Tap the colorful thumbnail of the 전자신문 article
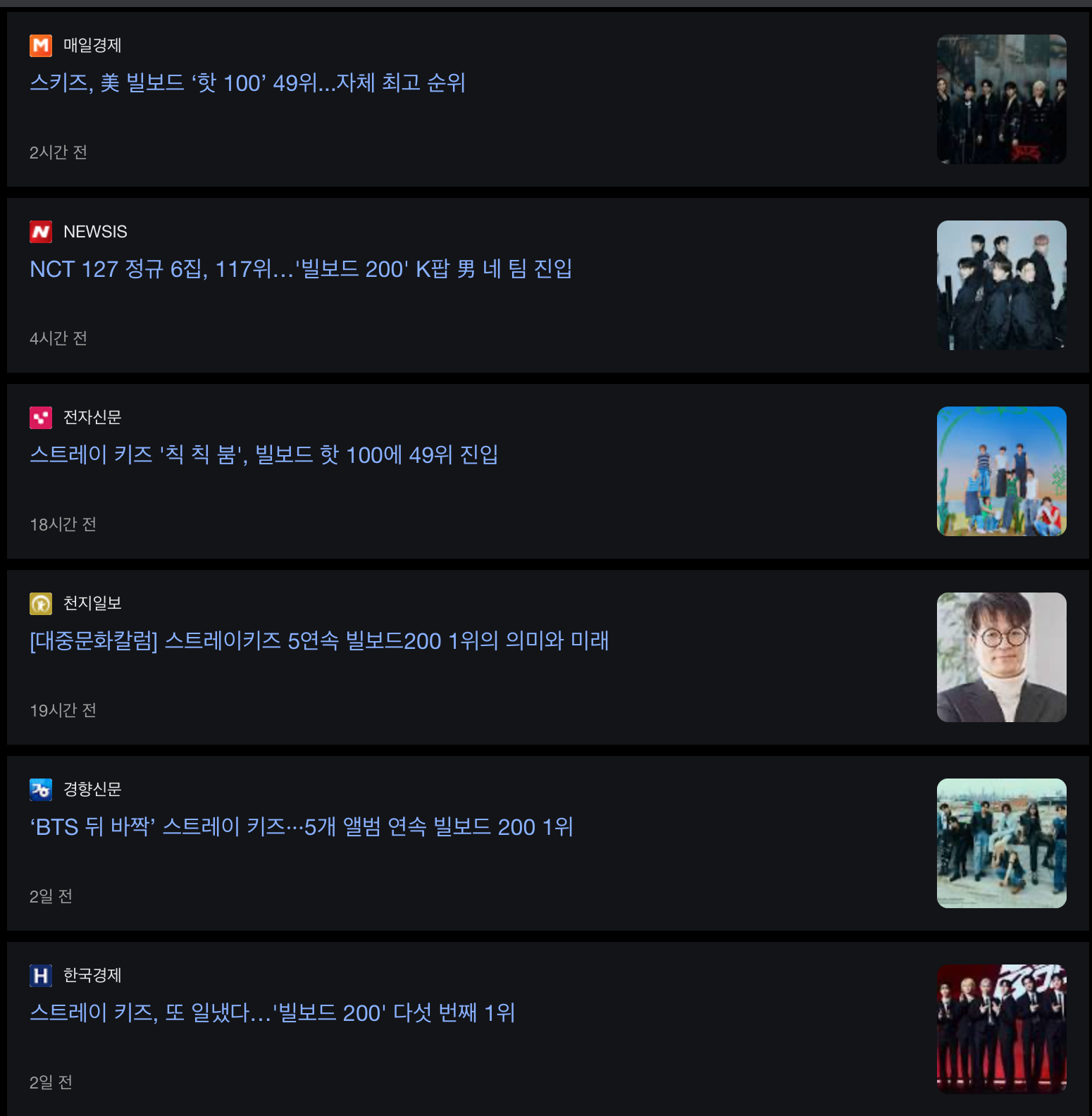Image resolution: width=1092 pixels, height=1116 pixels. point(1001,471)
